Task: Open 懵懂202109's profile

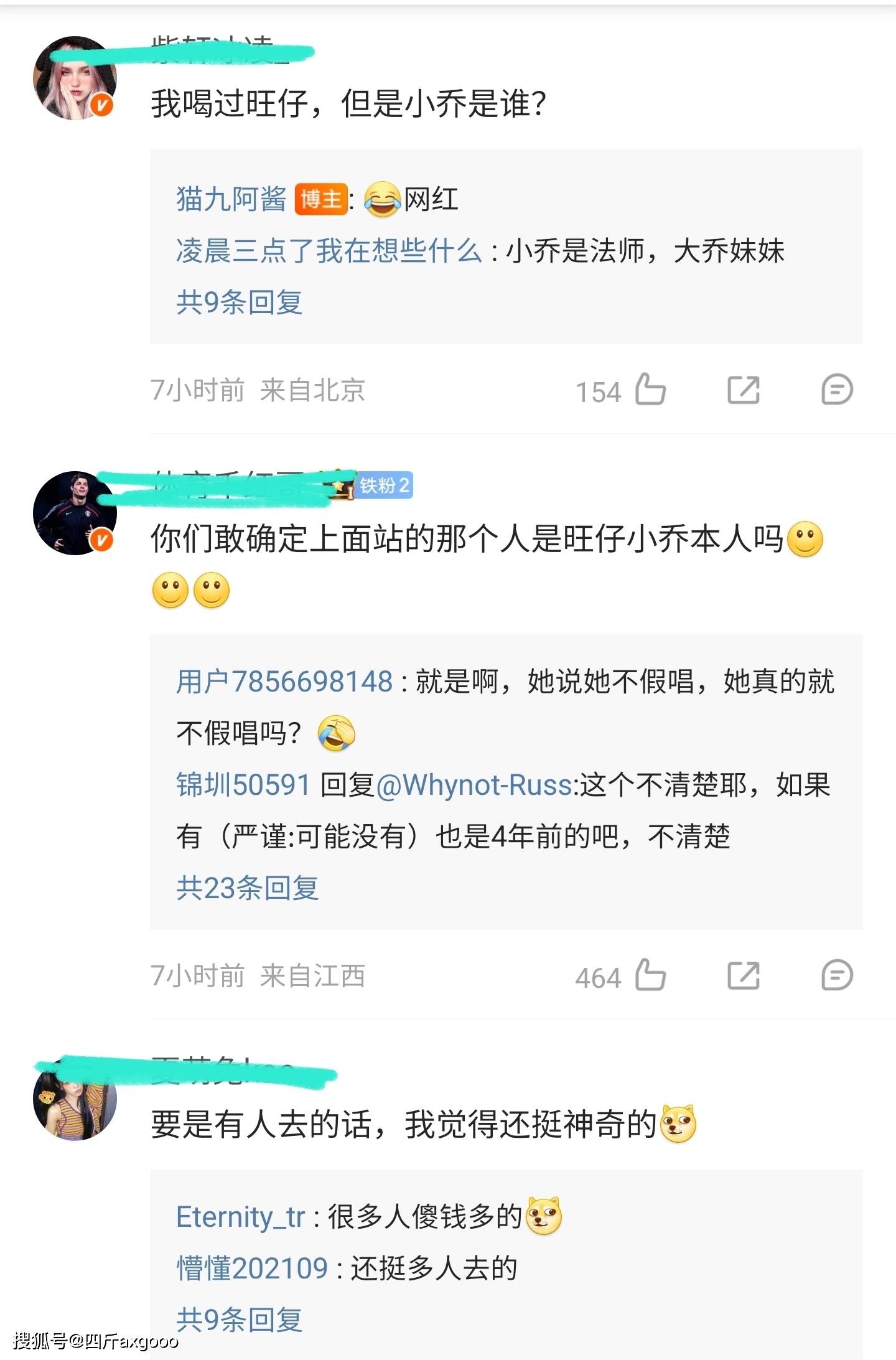Action: coord(251,1268)
